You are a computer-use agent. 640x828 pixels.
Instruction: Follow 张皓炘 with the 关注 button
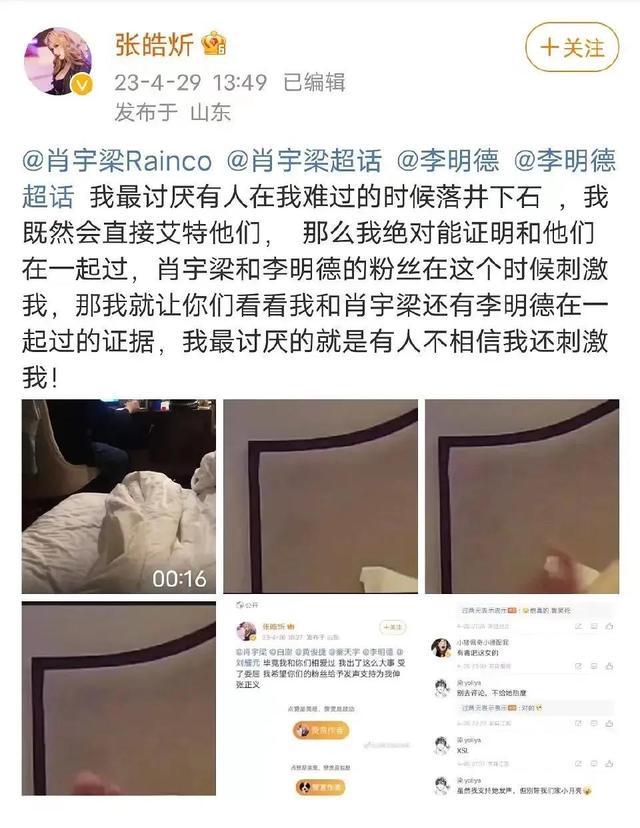(572, 47)
